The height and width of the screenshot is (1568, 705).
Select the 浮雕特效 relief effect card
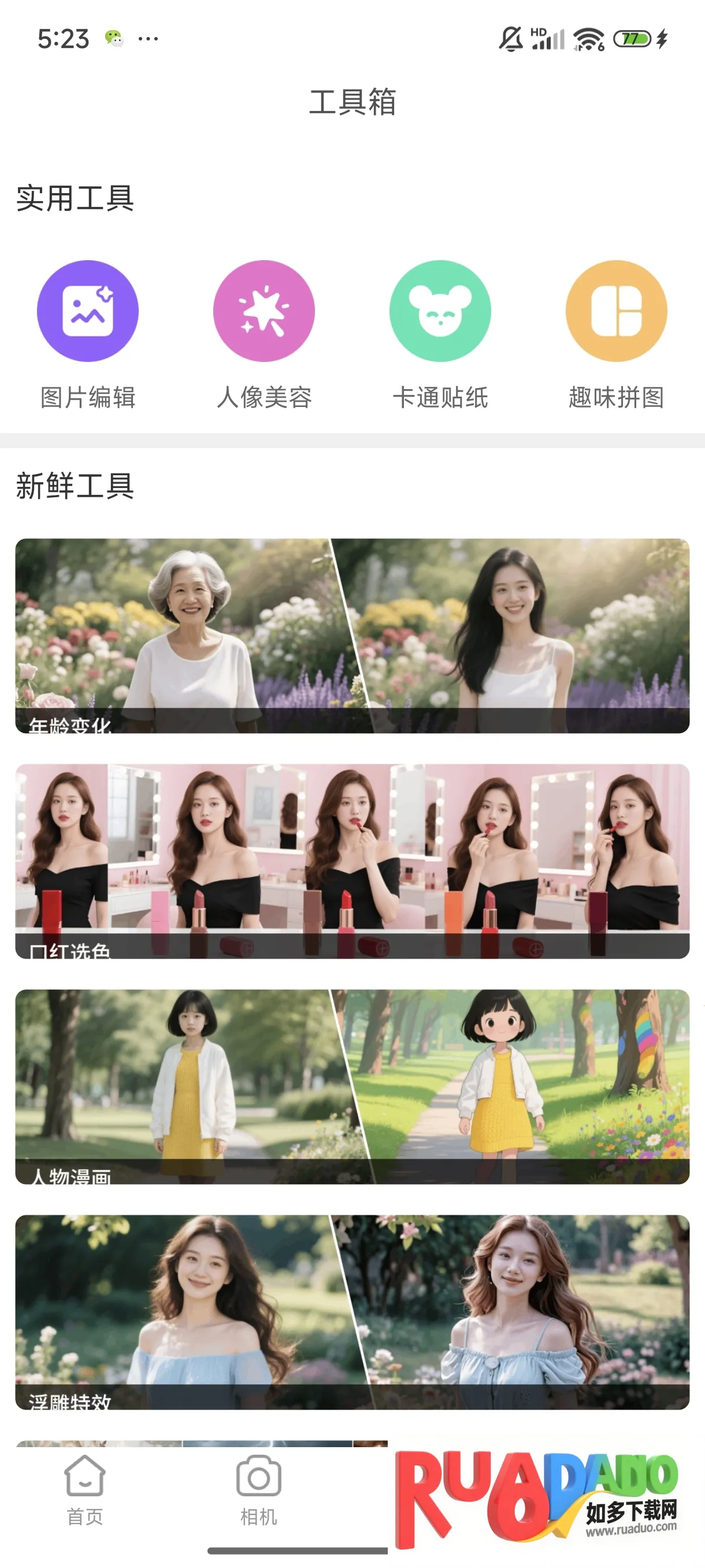point(352,1312)
